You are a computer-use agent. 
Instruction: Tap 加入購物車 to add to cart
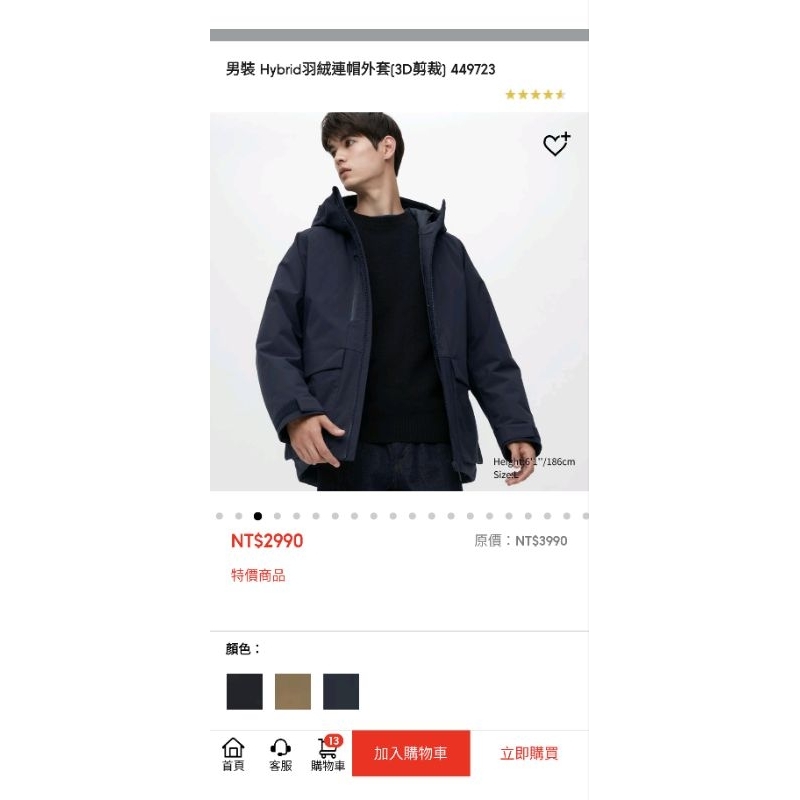(411, 753)
